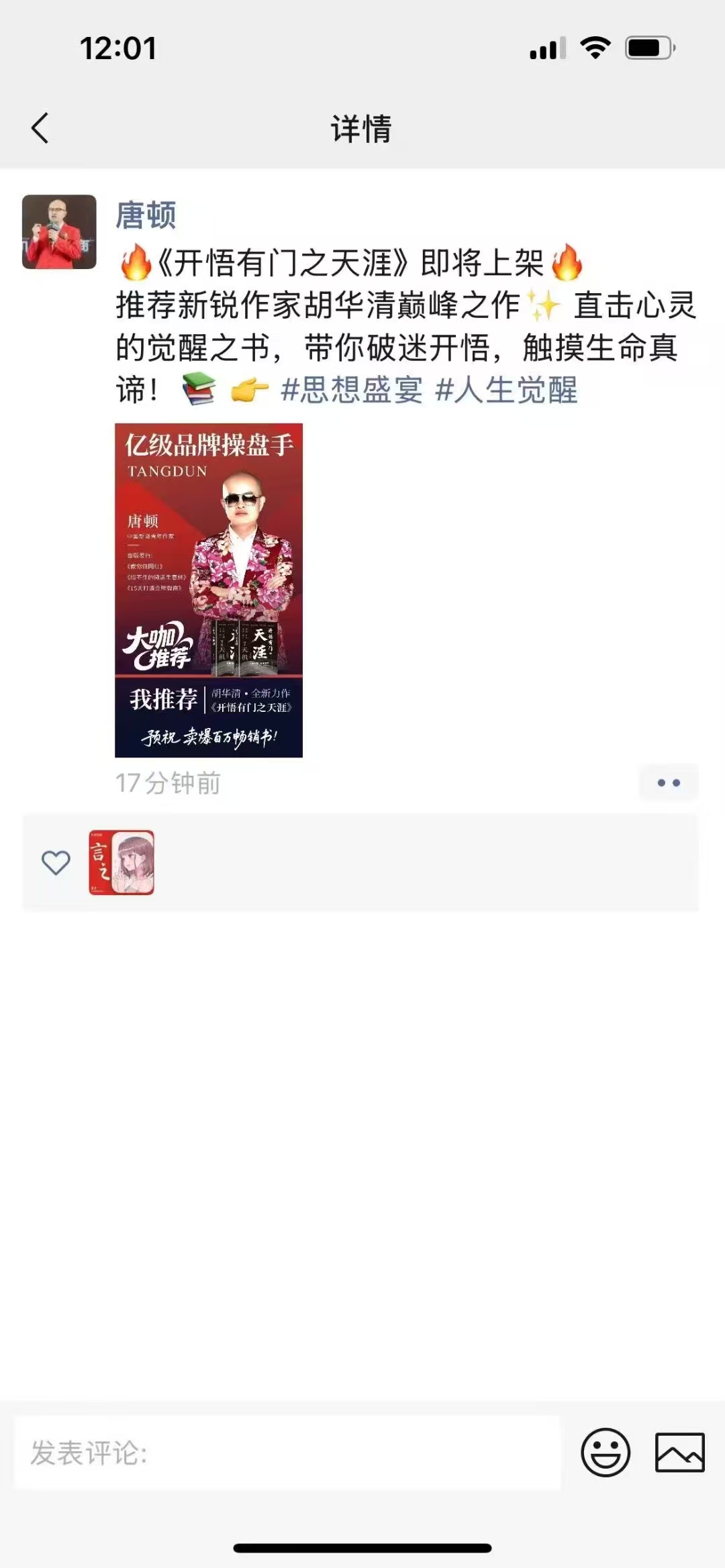Open the emoji picker
The width and height of the screenshot is (725, 1568).
pyautogui.click(x=606, y=1453)
